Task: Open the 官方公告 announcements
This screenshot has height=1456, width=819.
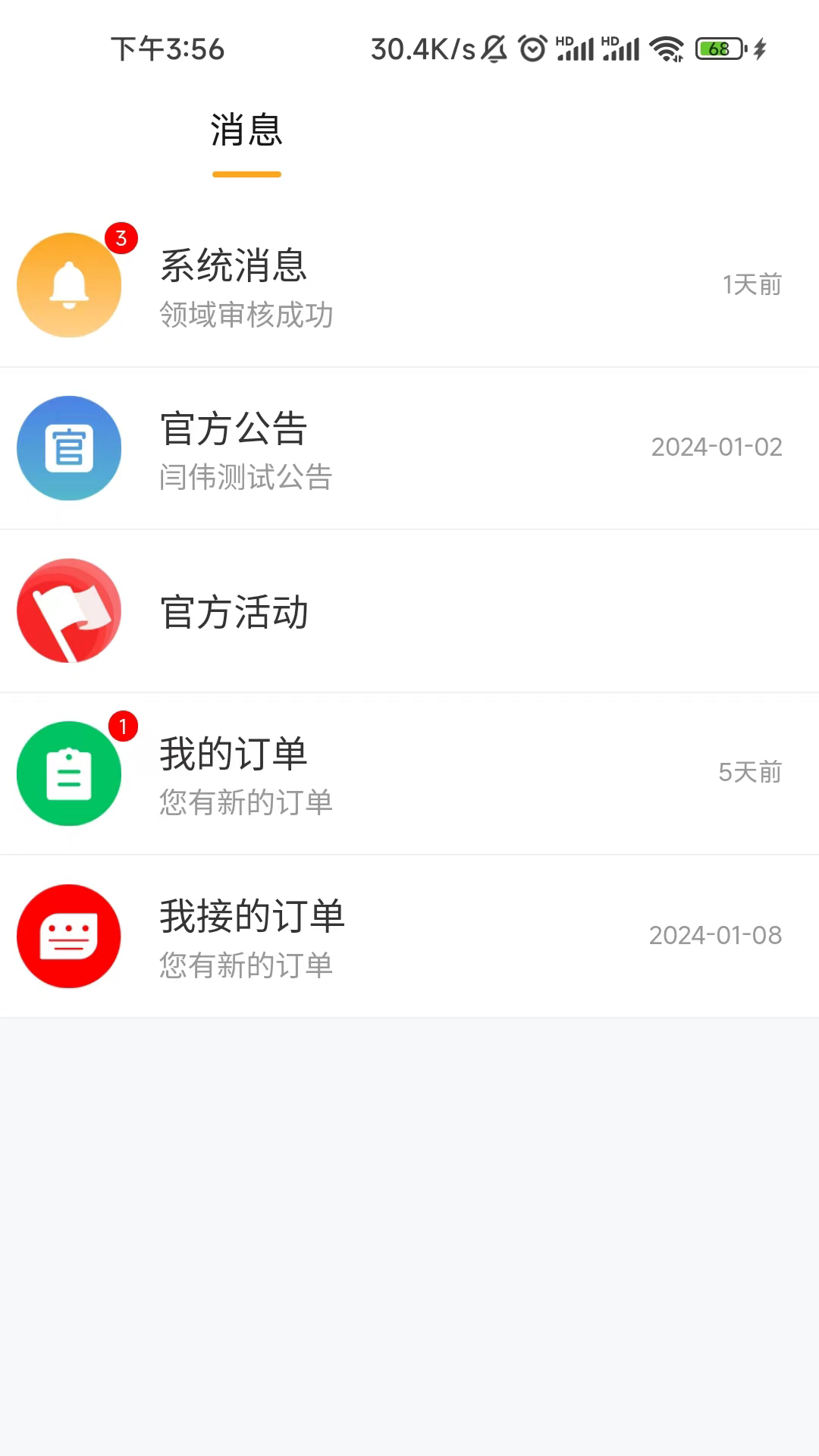Action: [409, 449]
